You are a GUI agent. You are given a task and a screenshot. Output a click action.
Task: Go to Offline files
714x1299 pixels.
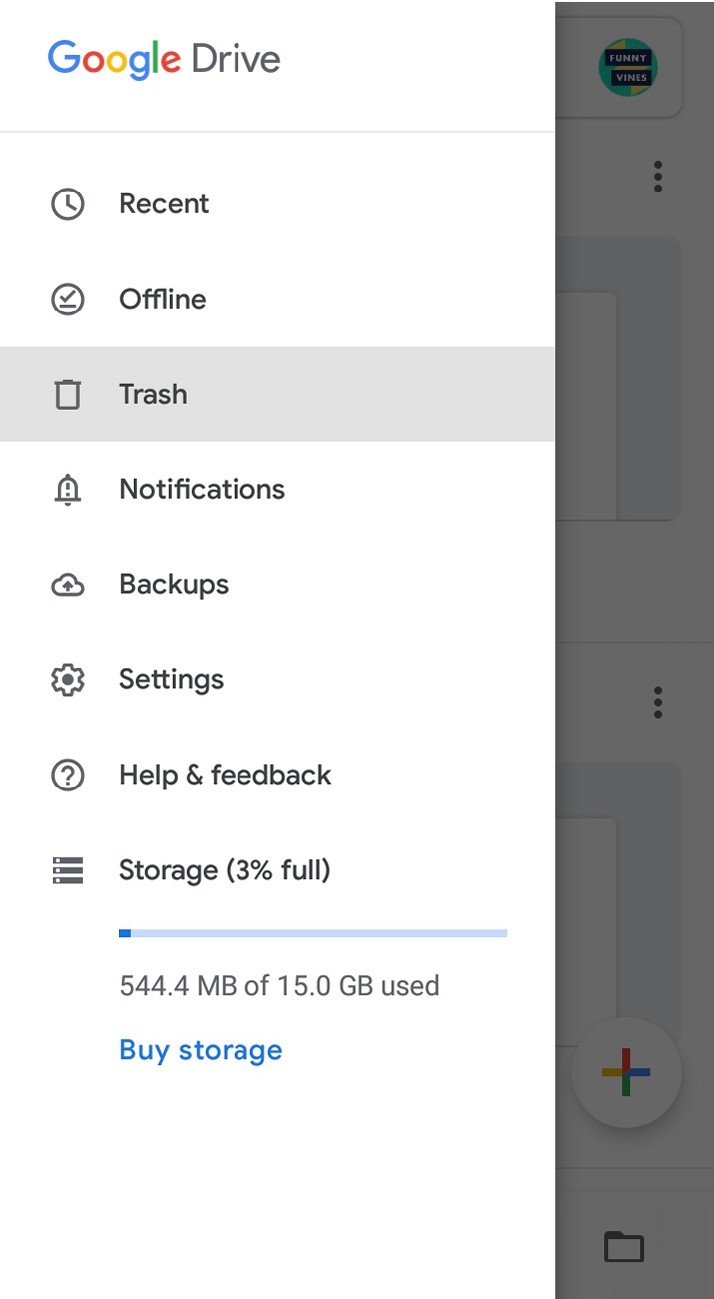(x=277, y=299)
